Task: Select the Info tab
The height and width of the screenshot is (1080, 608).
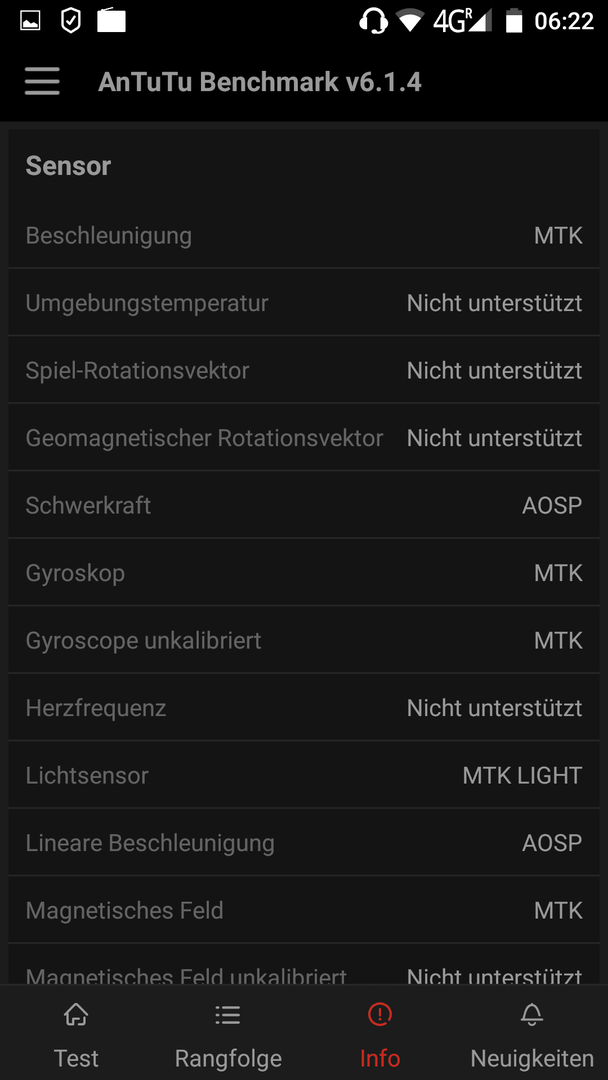Action: pos(379,1033)
